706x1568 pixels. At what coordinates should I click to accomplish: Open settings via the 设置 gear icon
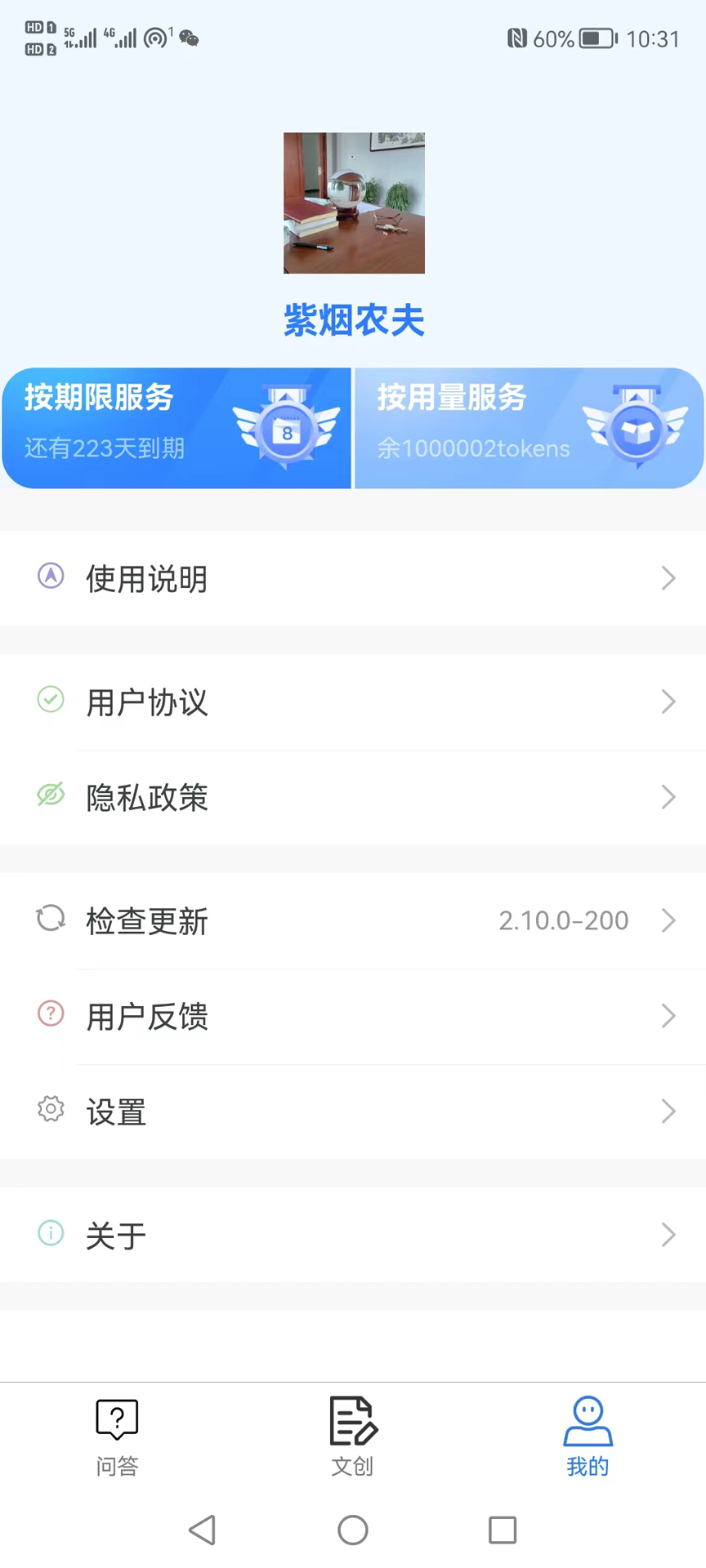(x=50, y=1109)
